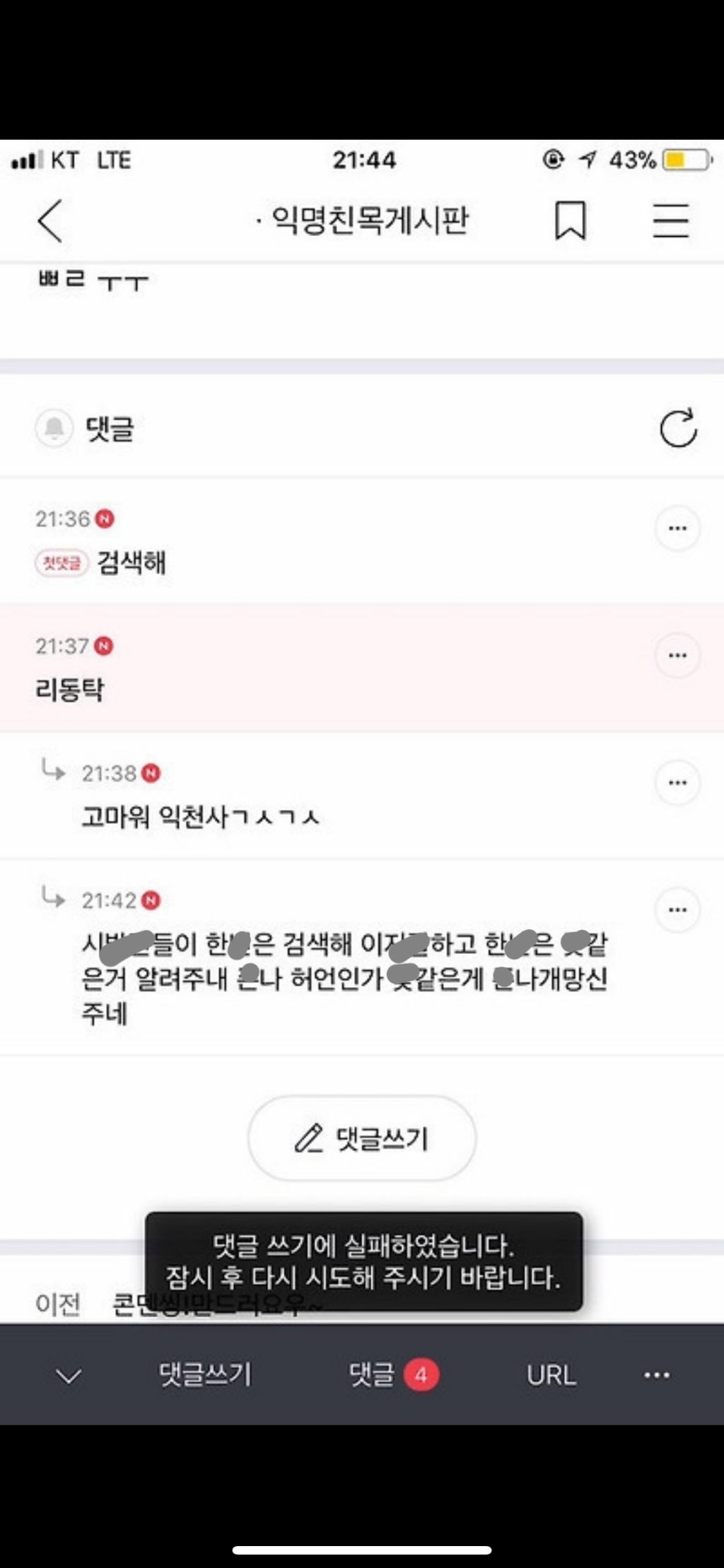
Task: Refresh the comments list
Action: pos(678,428)
